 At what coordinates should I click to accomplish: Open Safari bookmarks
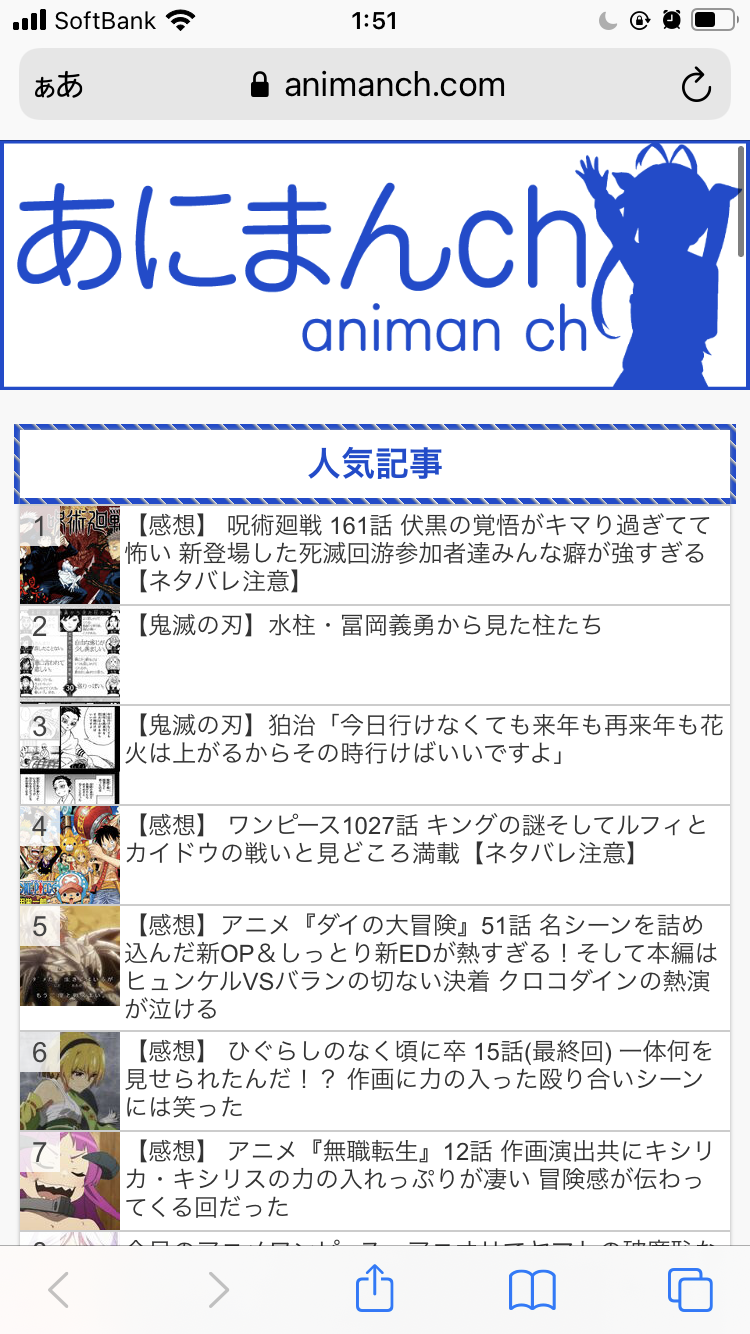pos(532,1291)
